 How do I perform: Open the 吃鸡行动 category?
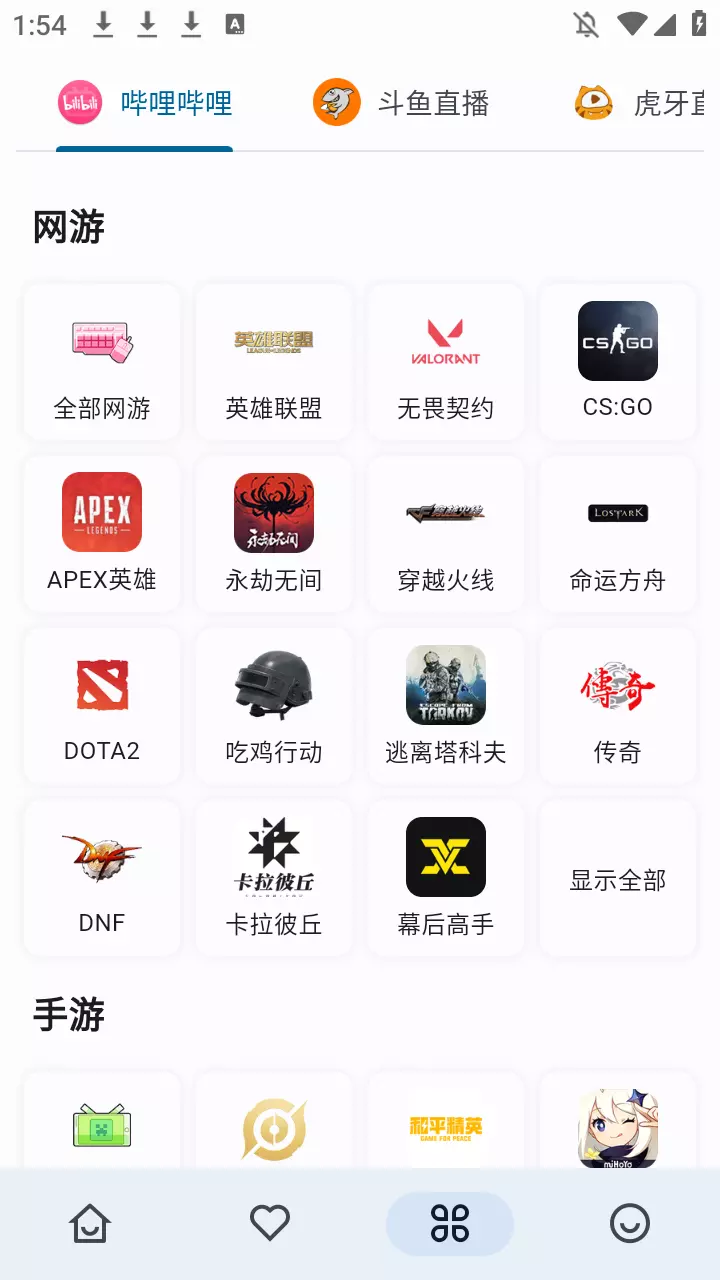pyautogui.click(x=274, y=706)
